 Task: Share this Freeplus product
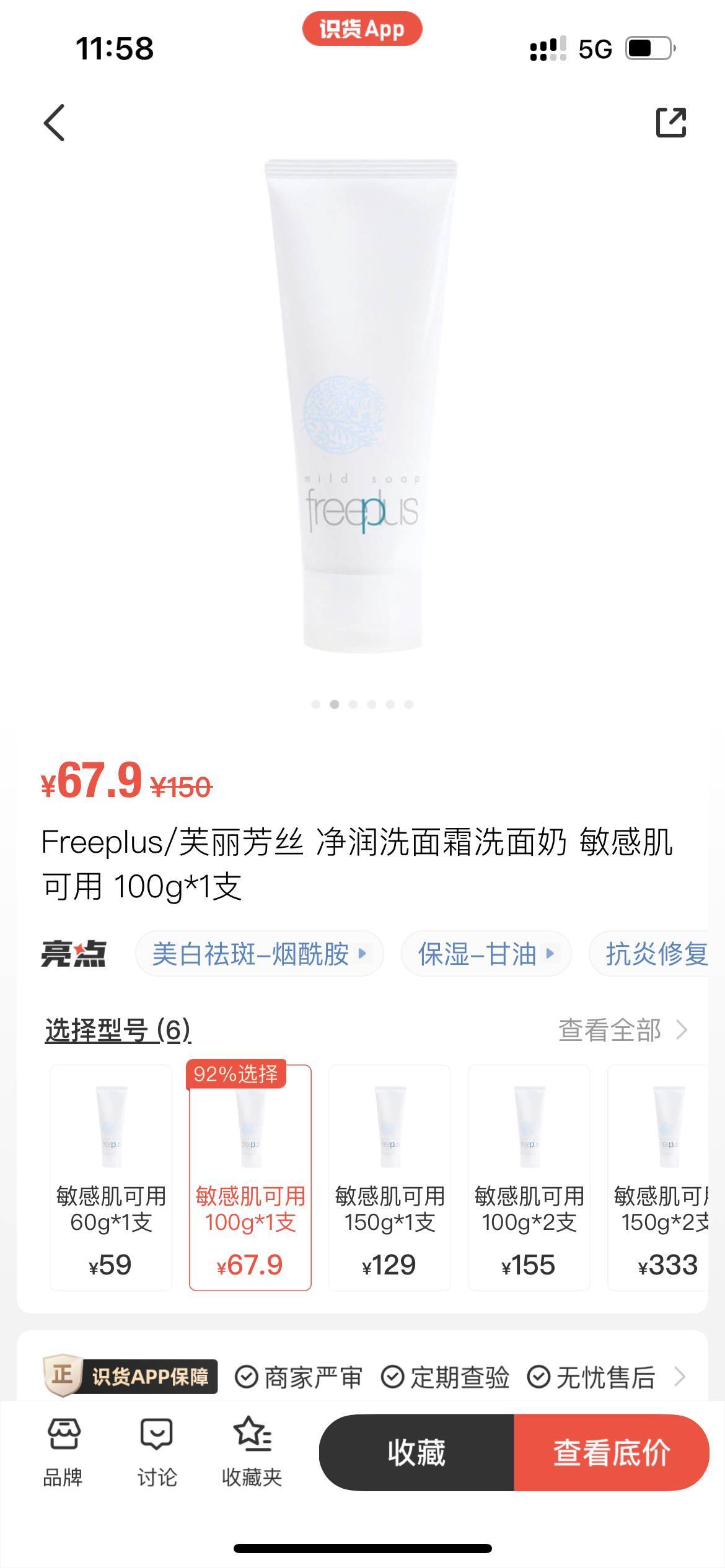click(x=671, y=123)
